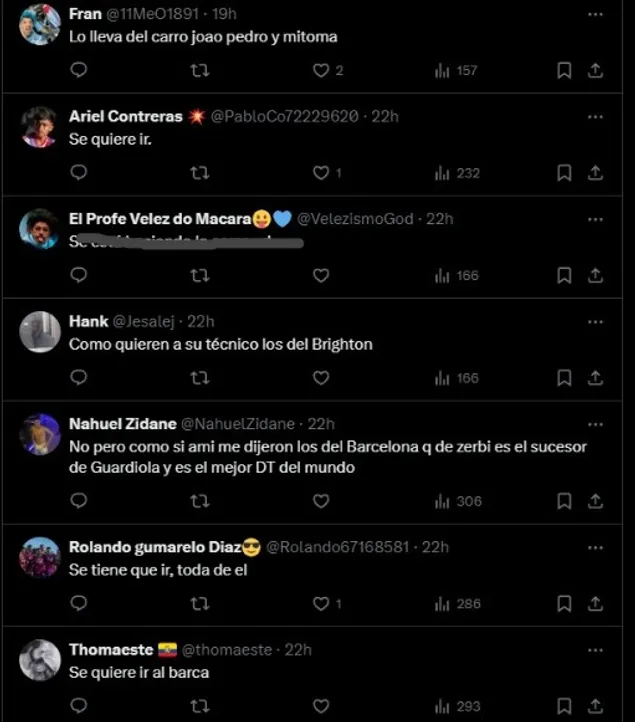
Task: Like El Profe Velez do Macara's tweet
Action: [321, 275]
